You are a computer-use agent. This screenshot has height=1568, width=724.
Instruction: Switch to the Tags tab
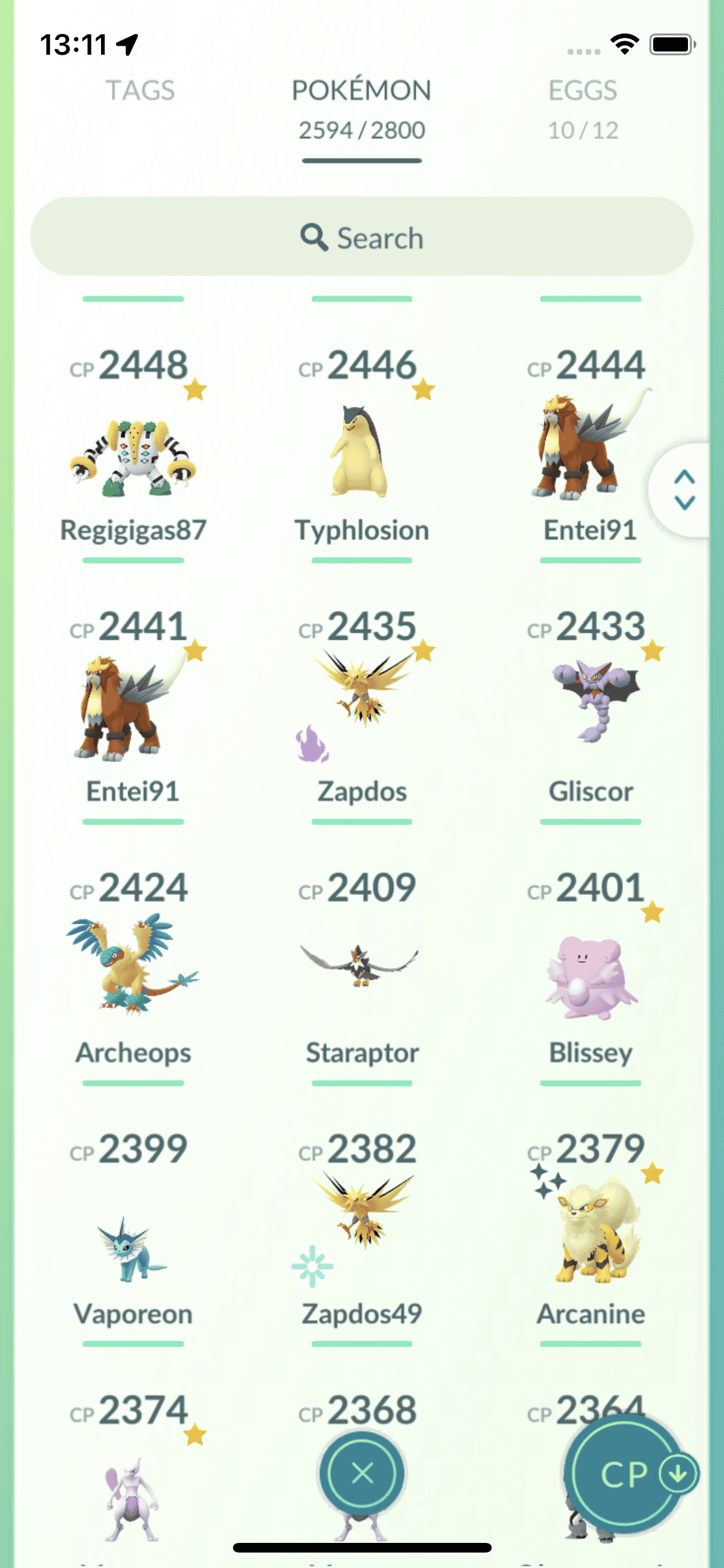coord(140,91)
